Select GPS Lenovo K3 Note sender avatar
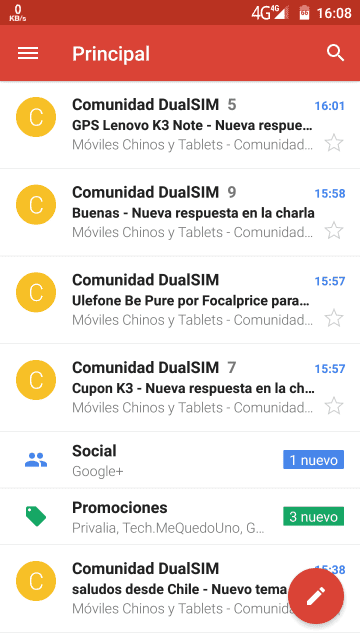The width and height of the screenshot is (360, 640). point(36,117)
